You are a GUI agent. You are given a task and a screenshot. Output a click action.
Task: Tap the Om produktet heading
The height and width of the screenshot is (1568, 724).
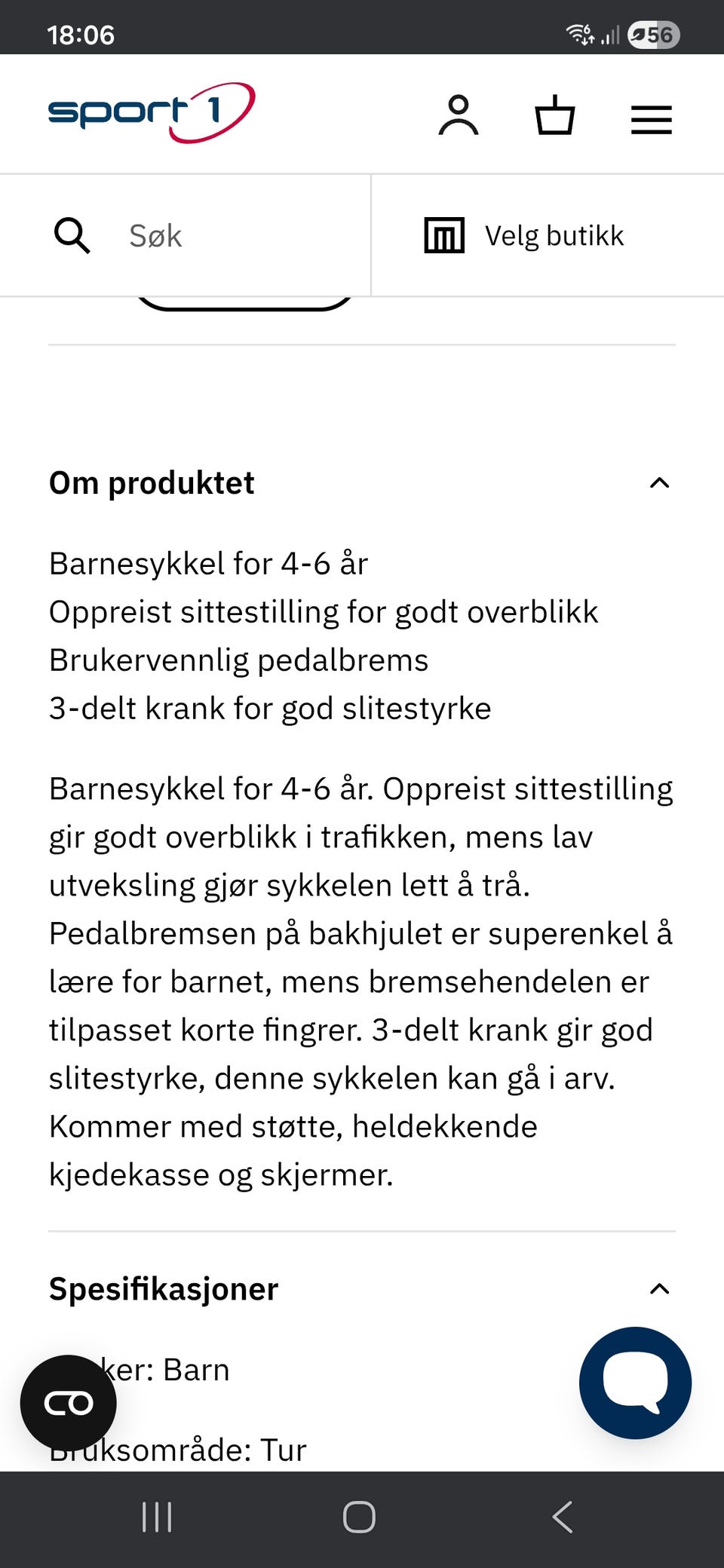pyautogui.click(x=152, y=482)
